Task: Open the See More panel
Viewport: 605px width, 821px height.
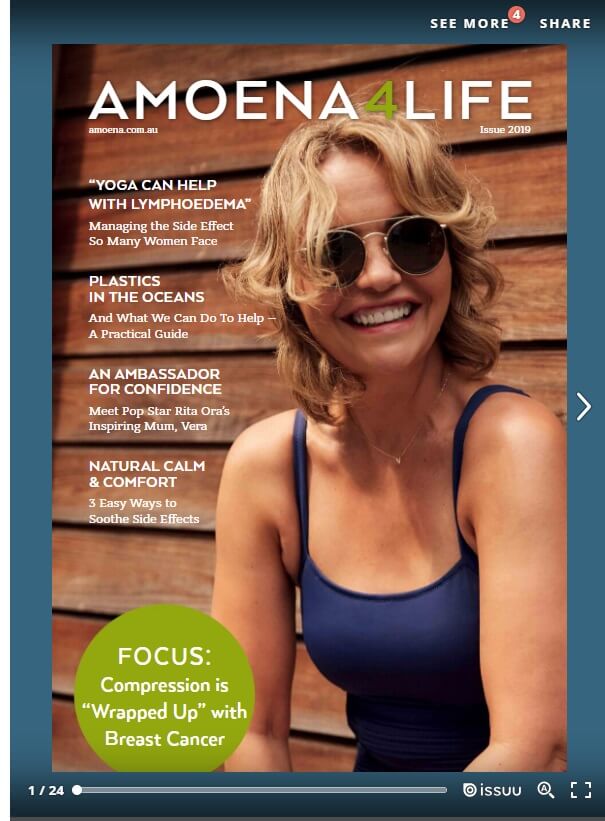Action: [x=470, y=23]
